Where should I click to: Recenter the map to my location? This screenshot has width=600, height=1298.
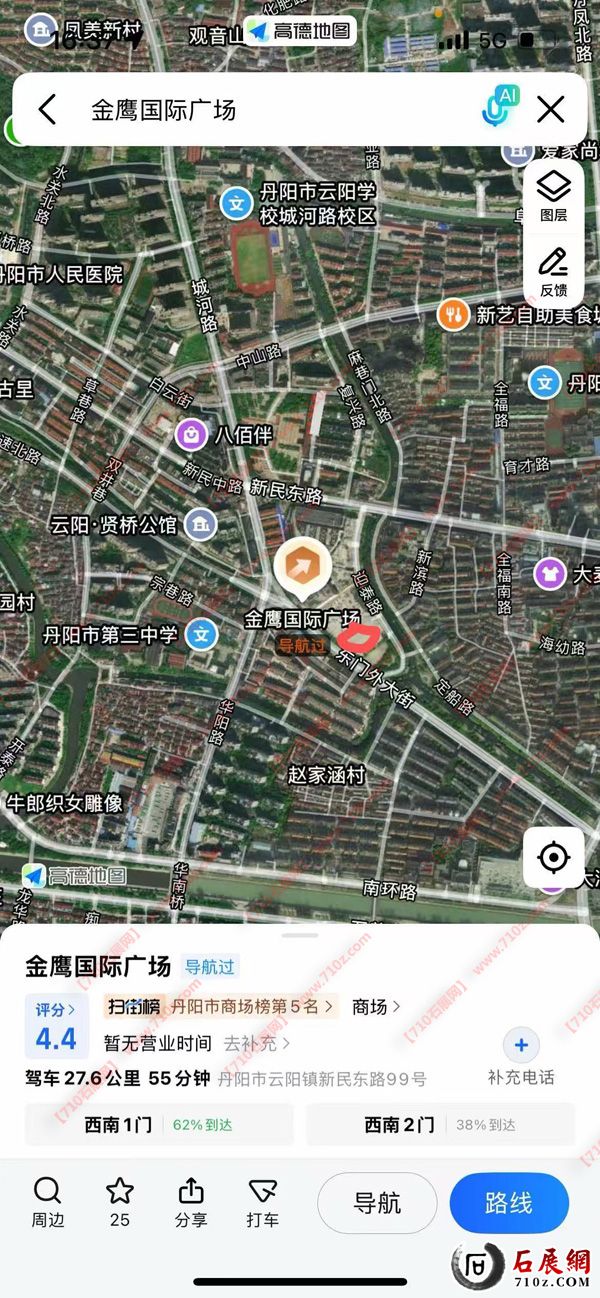pyautogui.click(x=553, y=857)
